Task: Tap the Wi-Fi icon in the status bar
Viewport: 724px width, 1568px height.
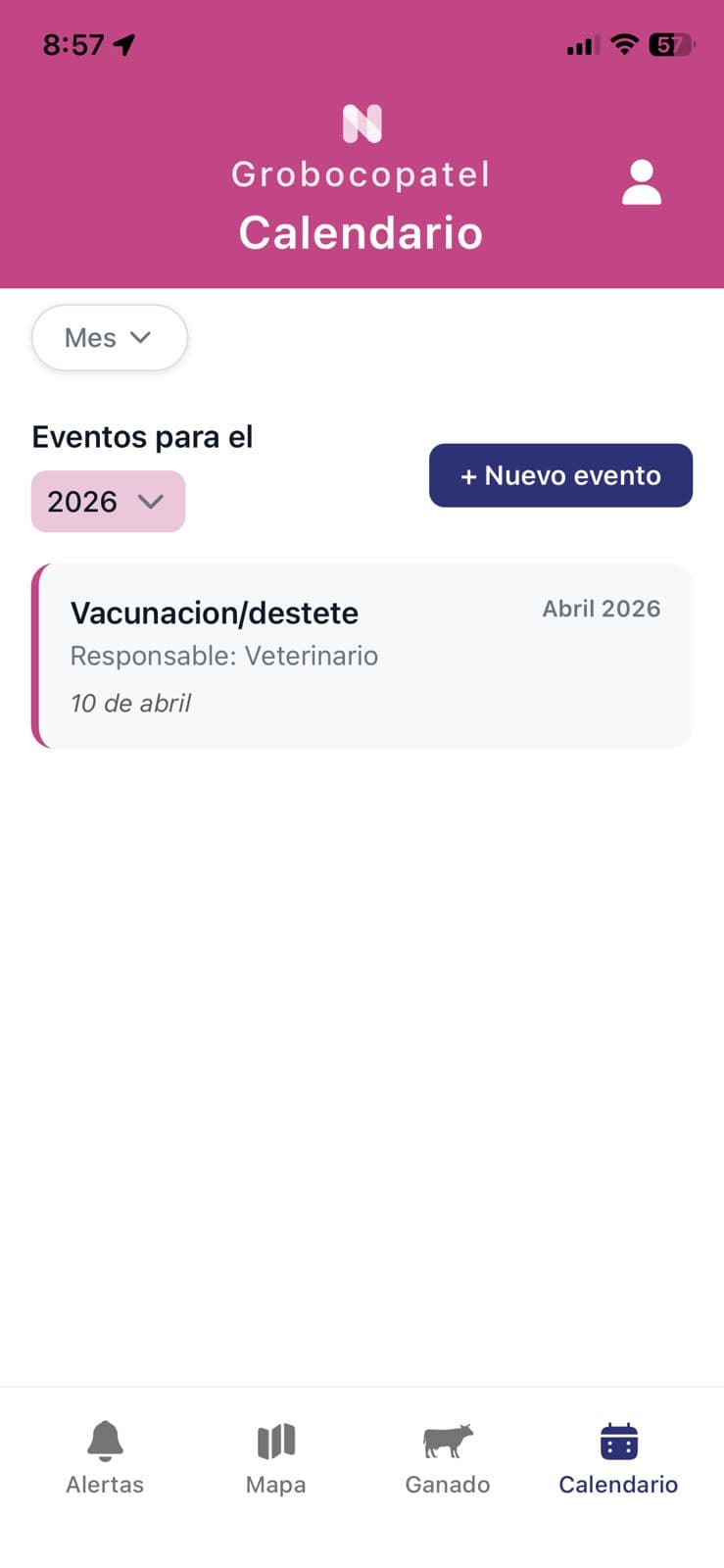Action: coord(624,43)
